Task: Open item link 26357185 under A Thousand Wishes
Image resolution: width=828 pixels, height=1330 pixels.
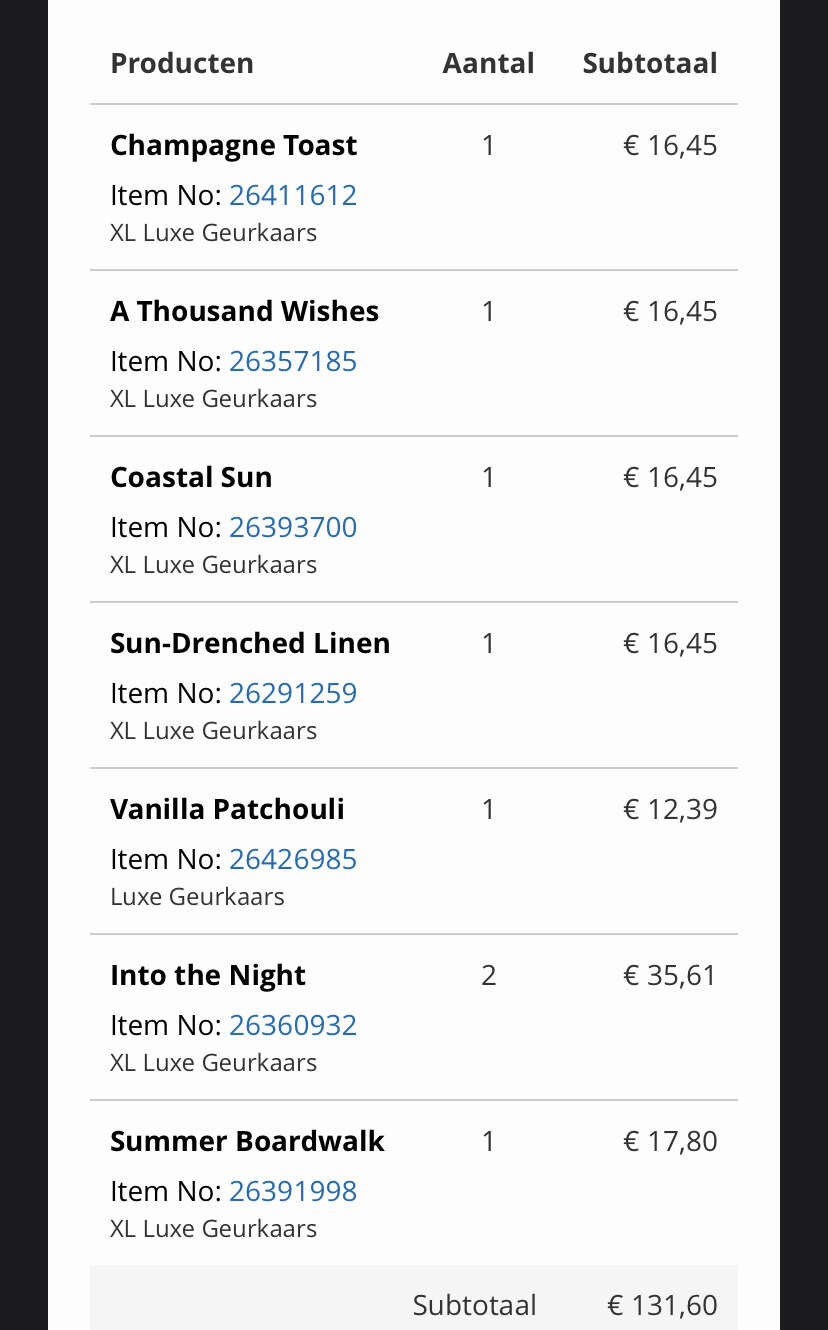Action: click(x=293, y=361)
